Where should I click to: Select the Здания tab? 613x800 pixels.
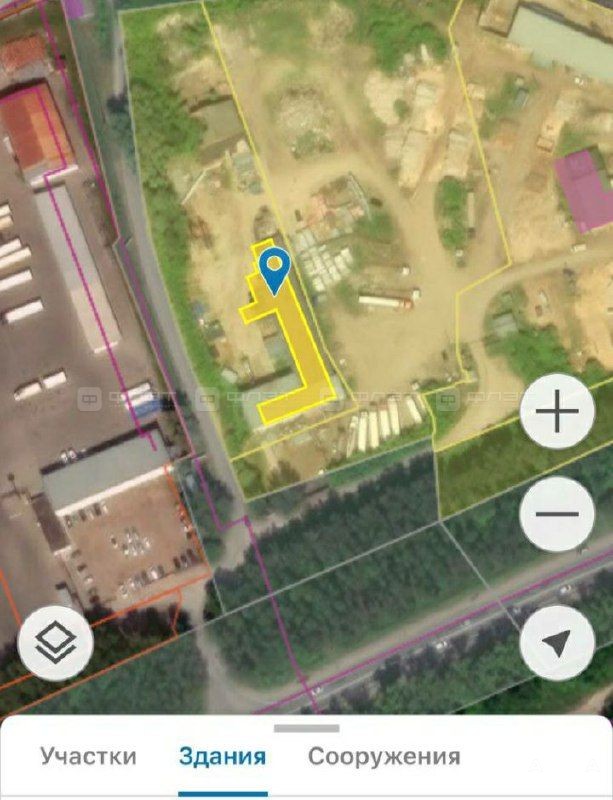[222, 756]
